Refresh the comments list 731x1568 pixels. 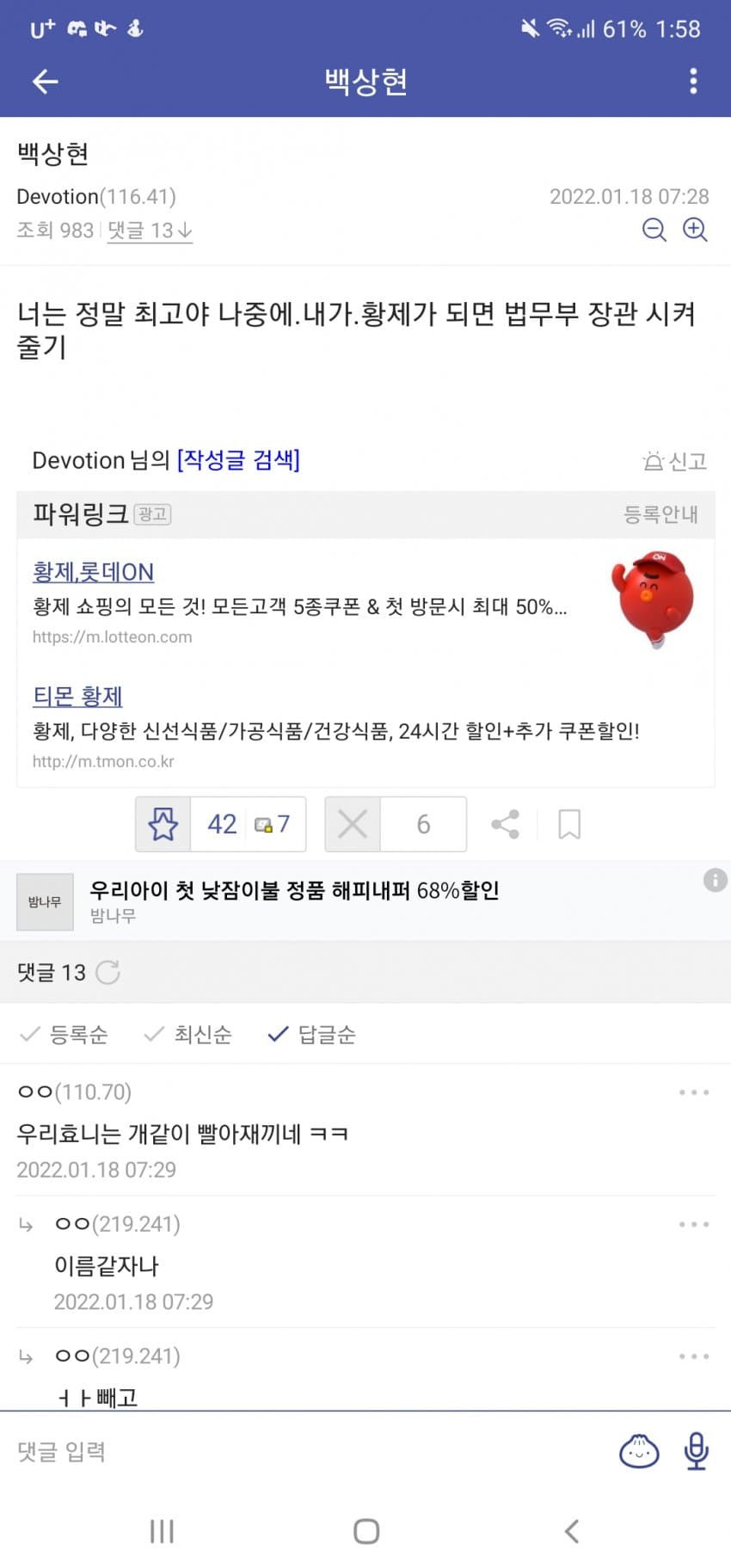108,973
